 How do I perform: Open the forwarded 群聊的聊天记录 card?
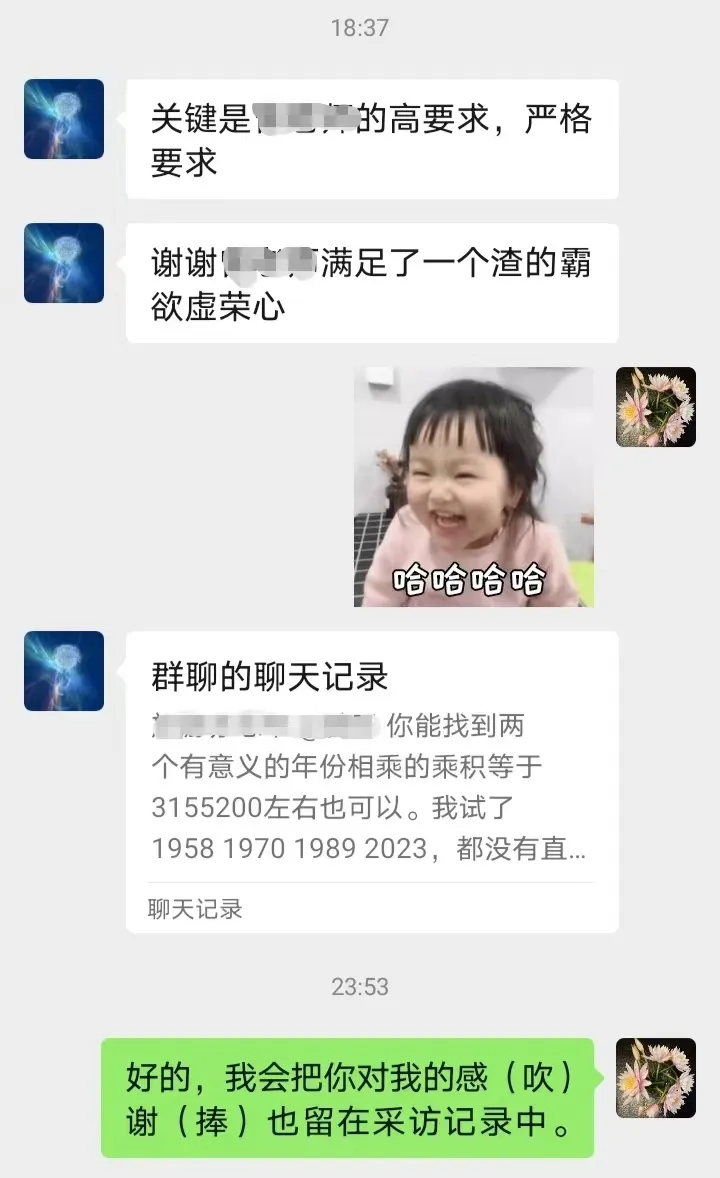pos(371,780)
